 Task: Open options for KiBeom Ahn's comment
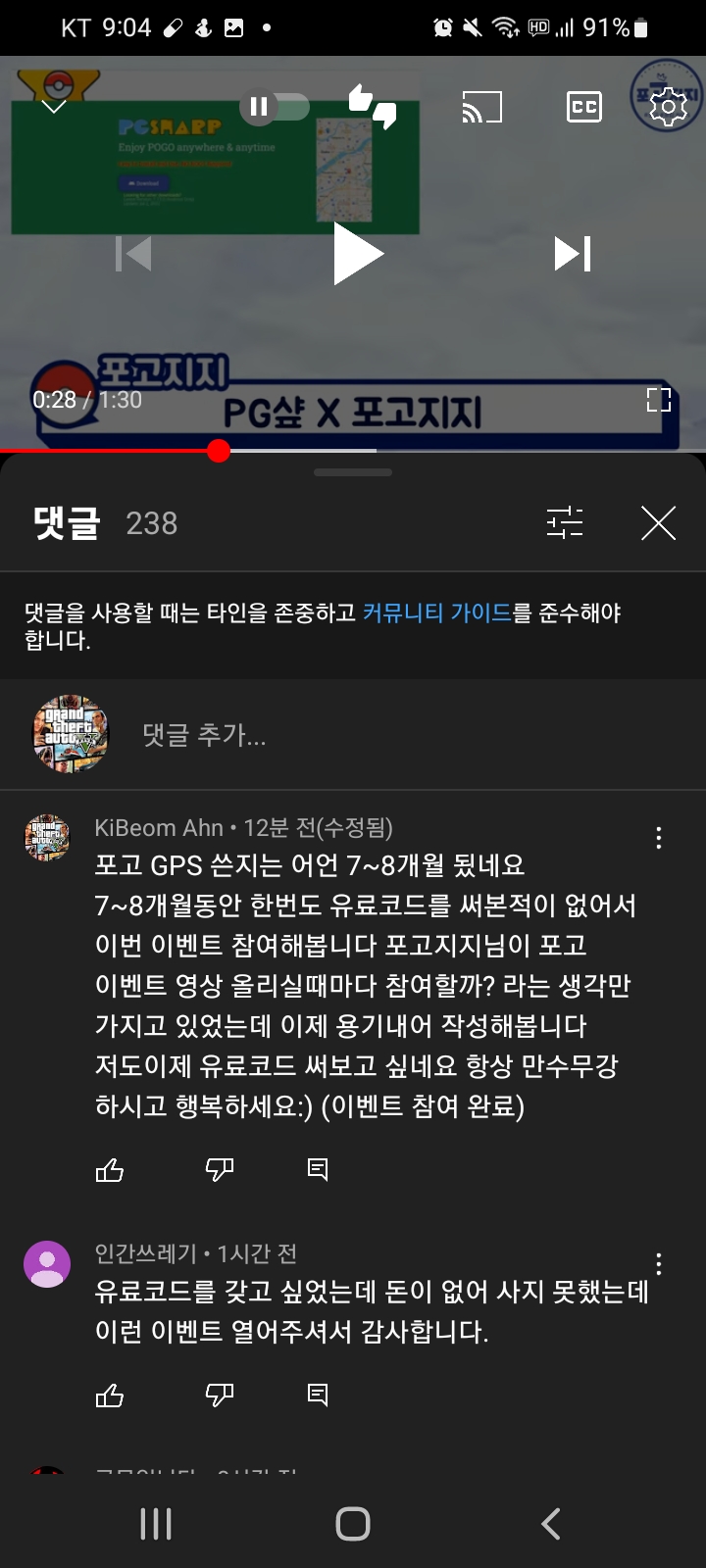coord(659,838)
